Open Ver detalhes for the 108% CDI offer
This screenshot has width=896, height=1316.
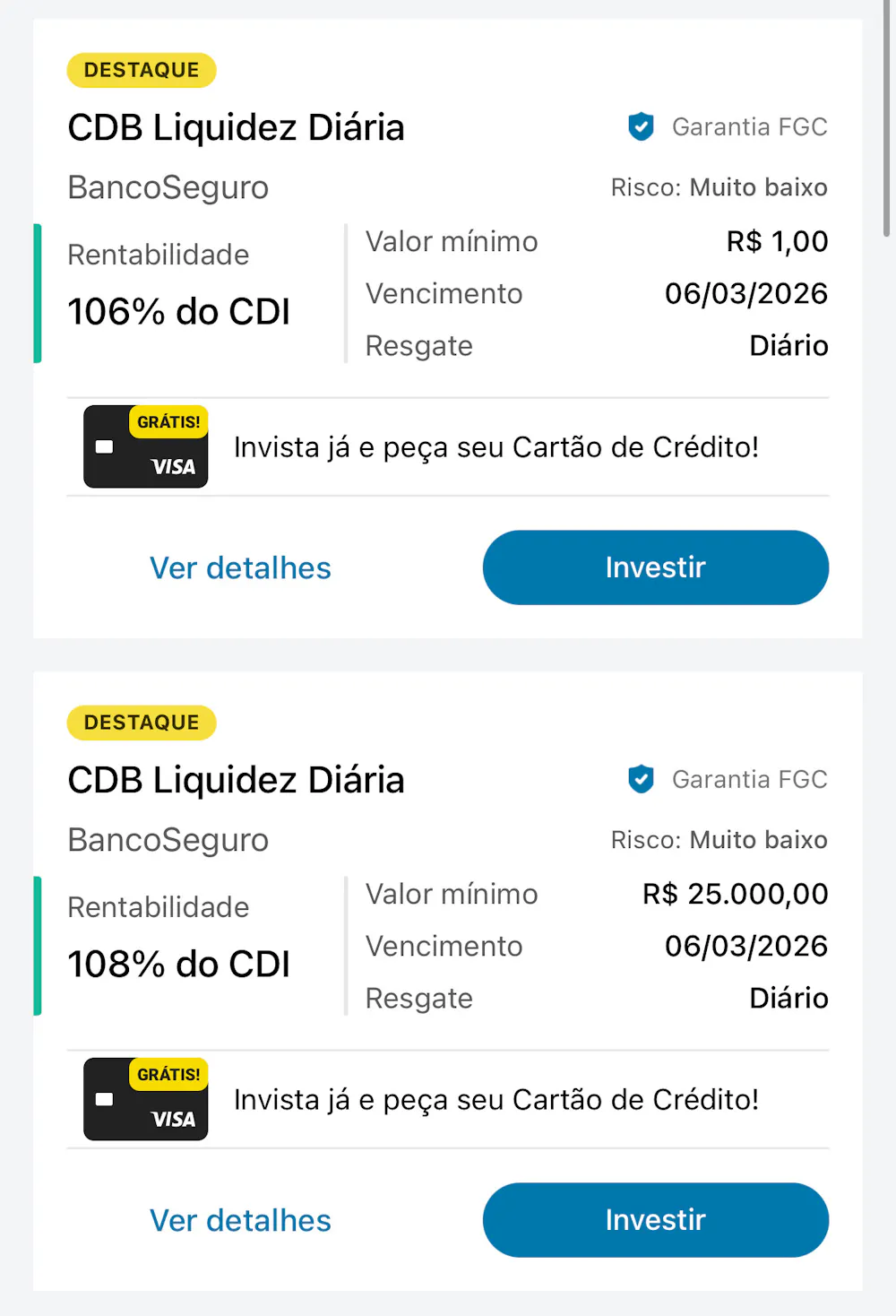tap(240, 1221)
